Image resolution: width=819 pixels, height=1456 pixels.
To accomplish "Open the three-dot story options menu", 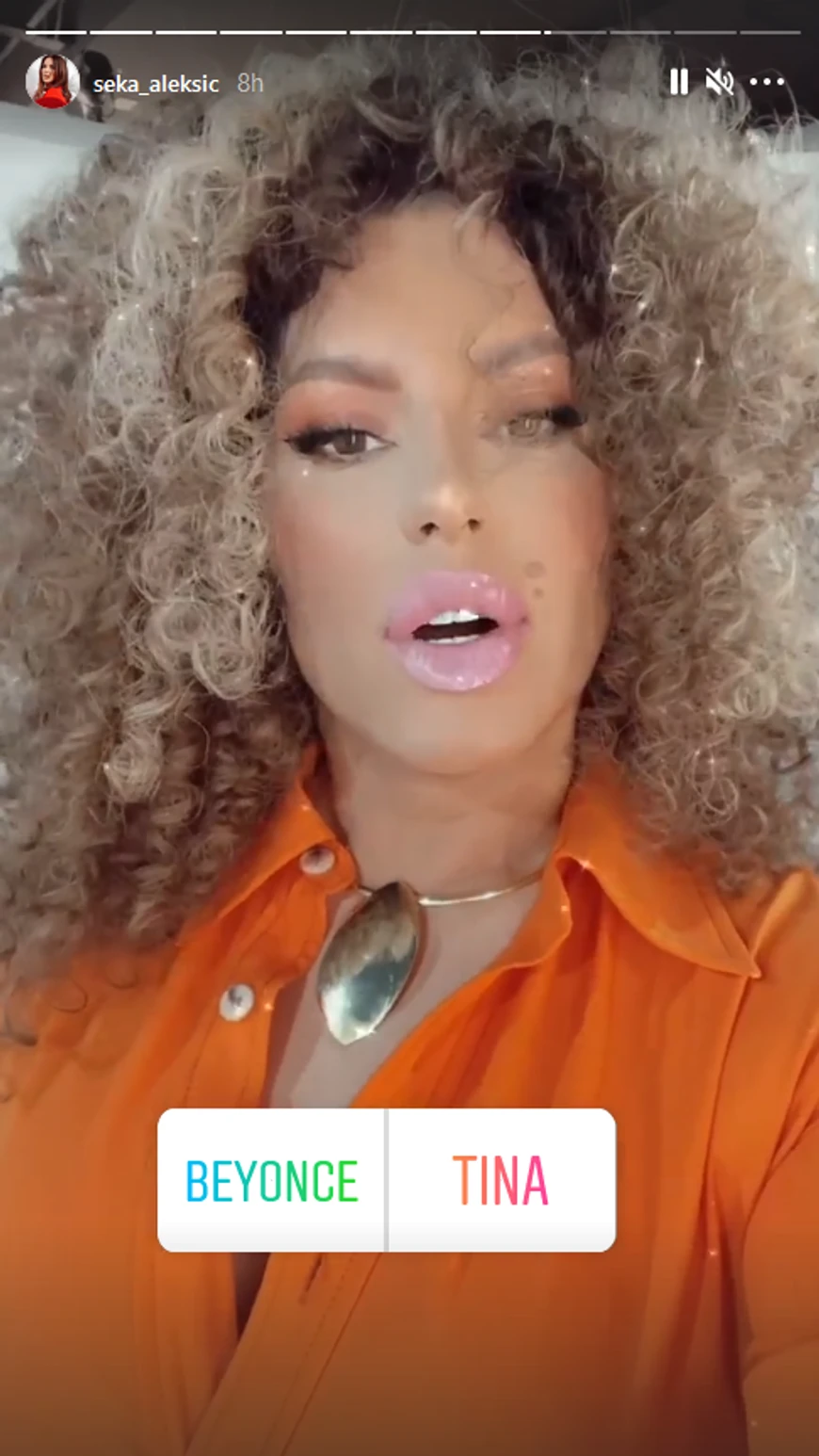I will [x=767, y=83].
